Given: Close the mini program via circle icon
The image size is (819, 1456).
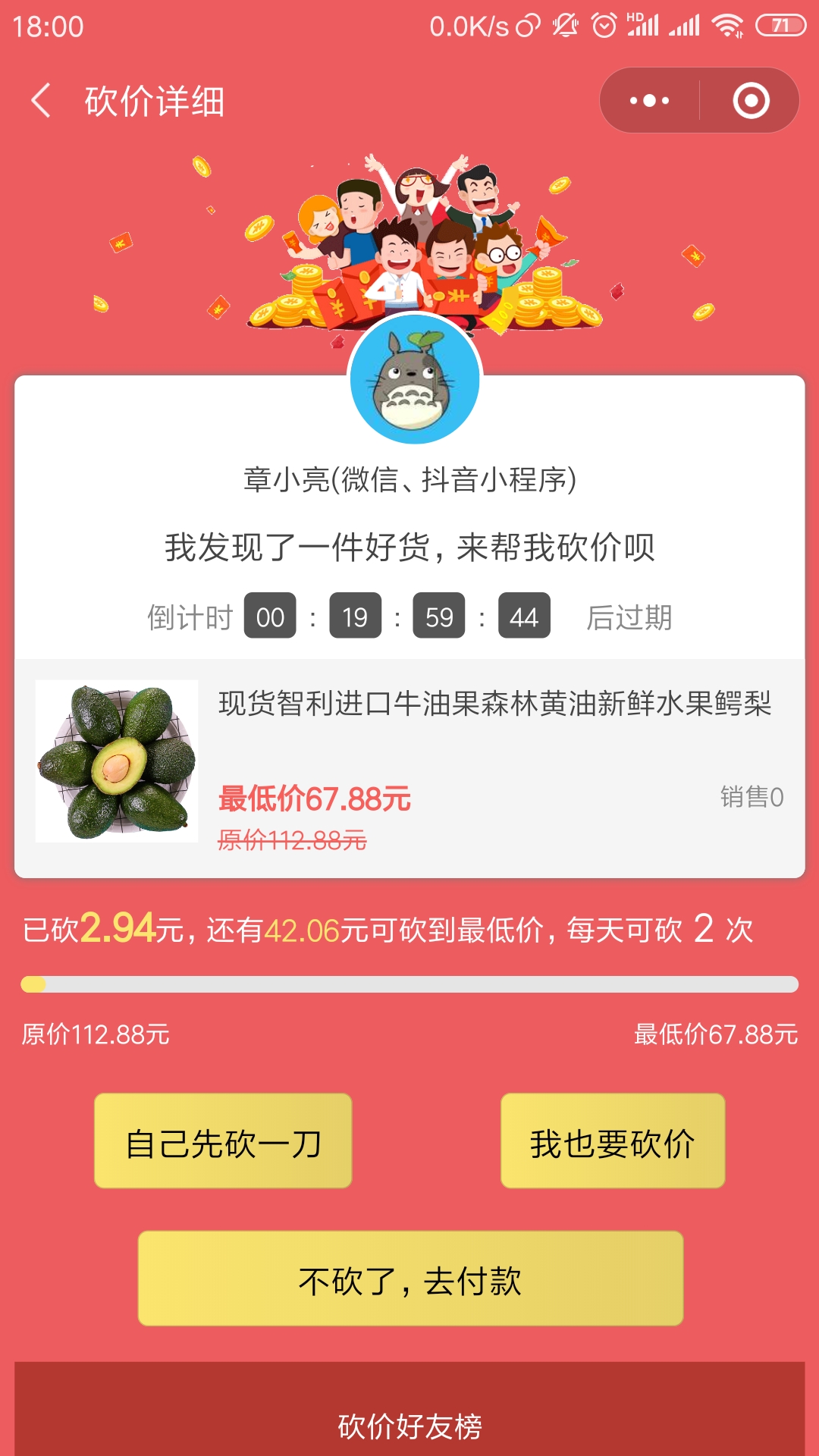Looking at the screenshot, I should [x=751, y=101].
